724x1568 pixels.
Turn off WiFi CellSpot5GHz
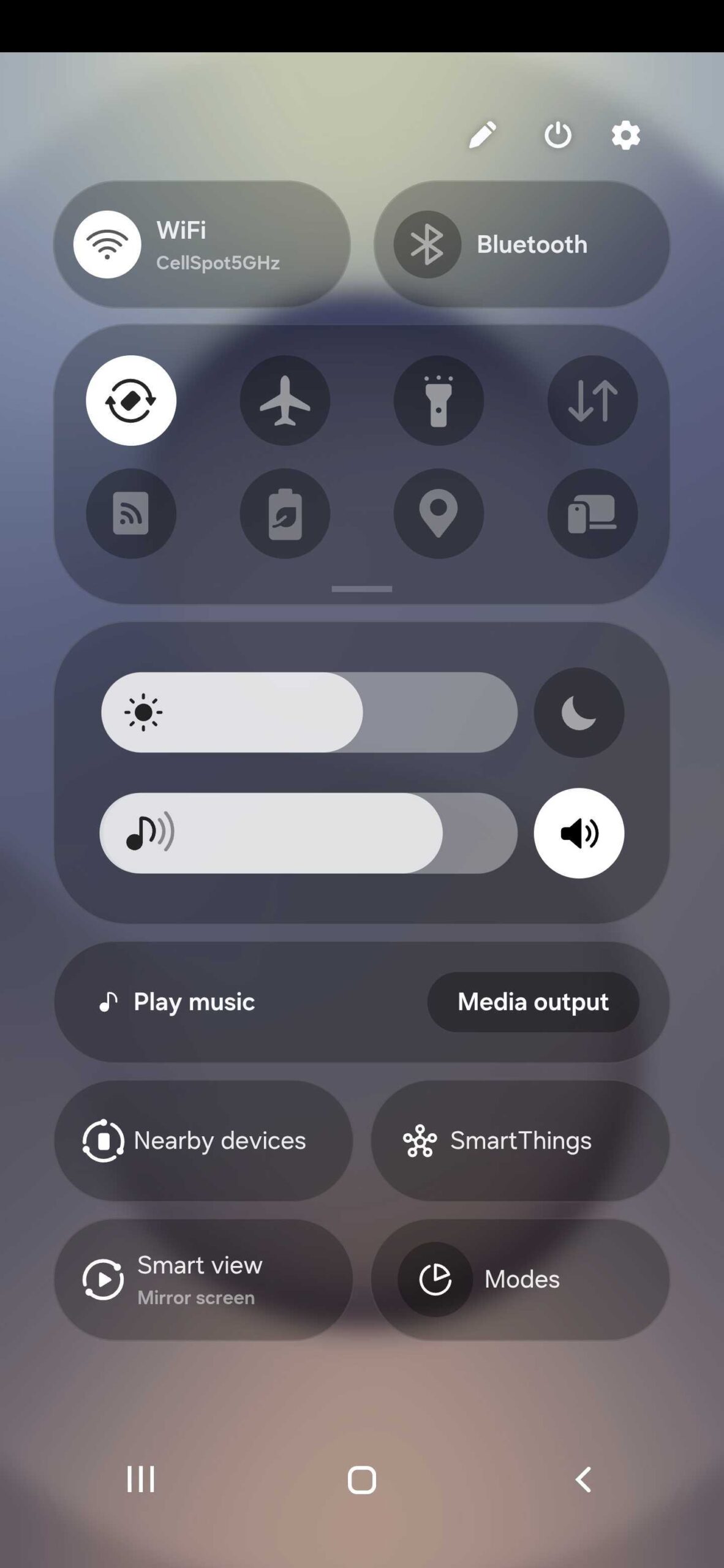click(x=108, y=244)
